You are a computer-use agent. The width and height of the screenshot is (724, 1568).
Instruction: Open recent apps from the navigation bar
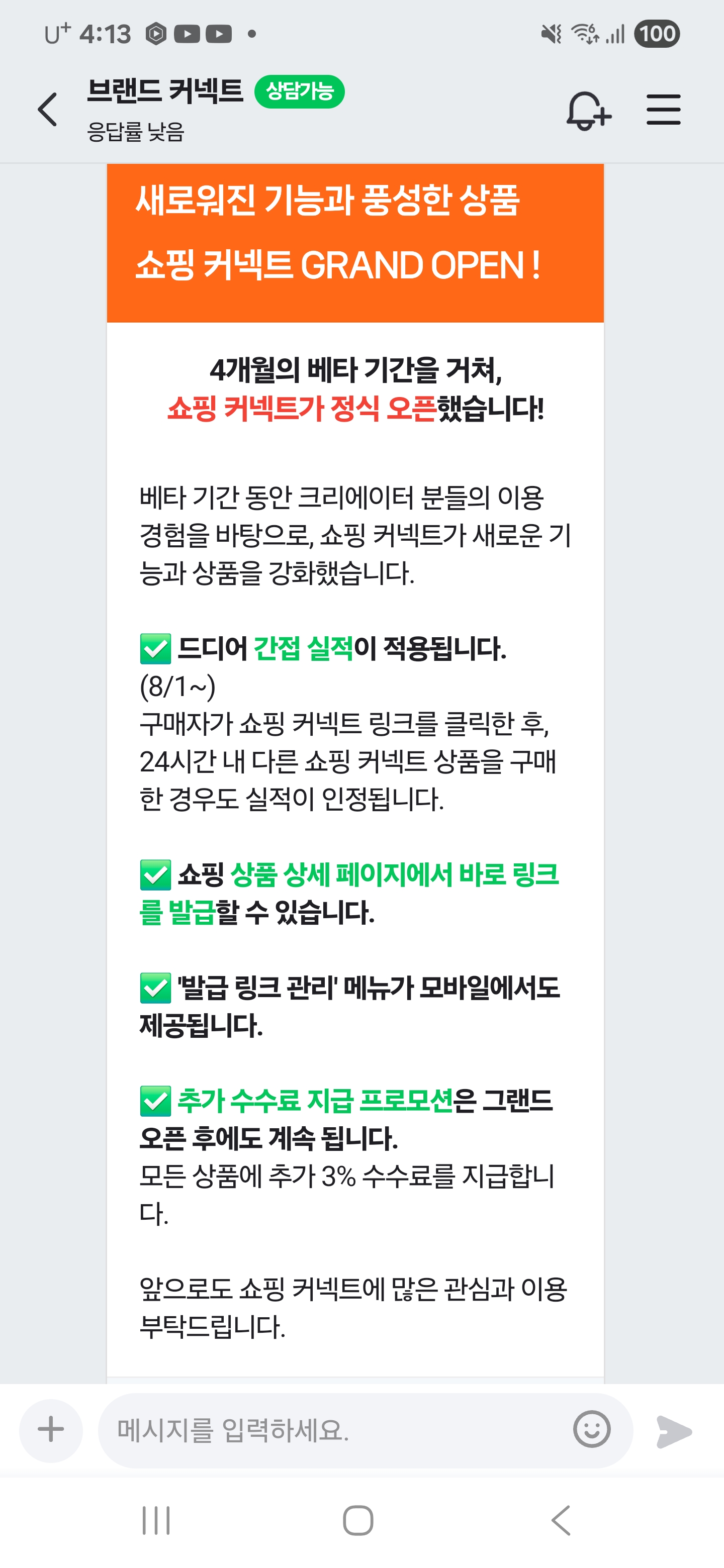coord(156,1521)
